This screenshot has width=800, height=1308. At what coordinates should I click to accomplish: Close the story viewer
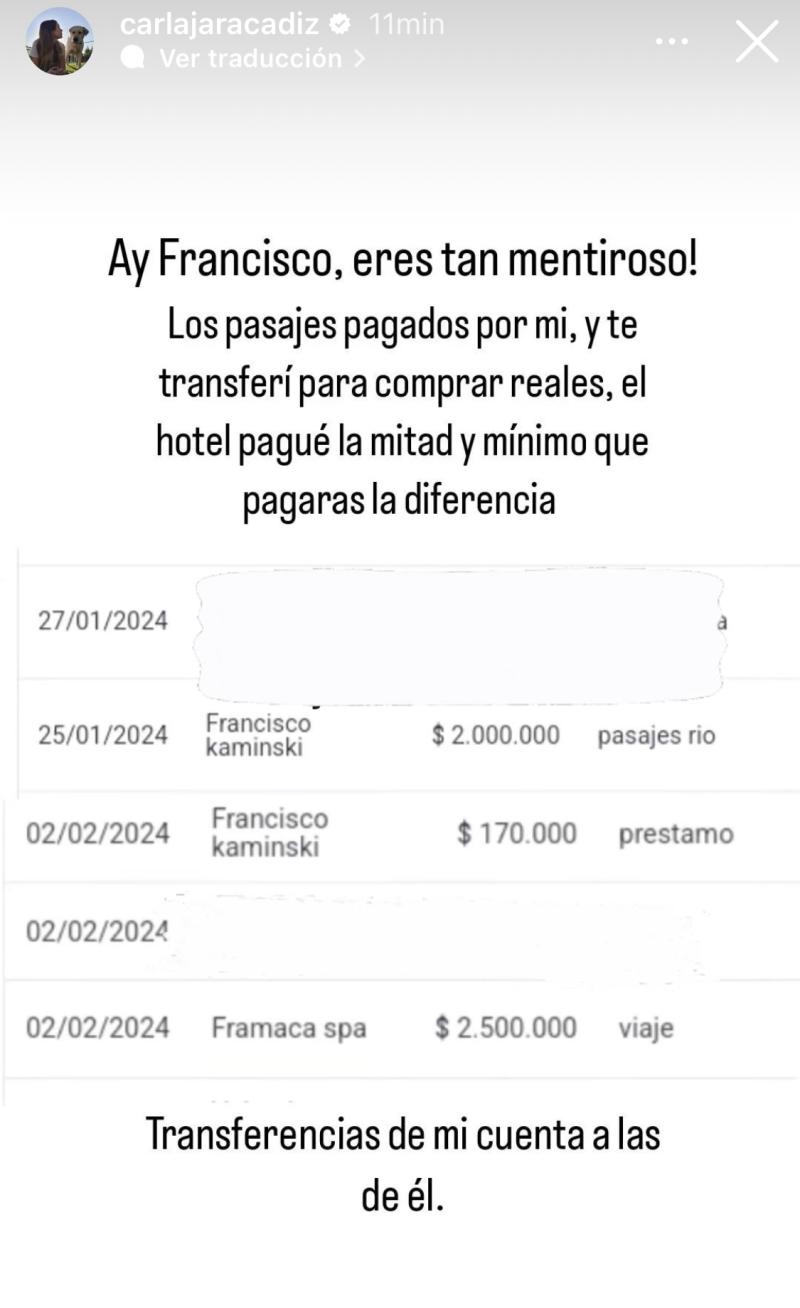point(756,42)
